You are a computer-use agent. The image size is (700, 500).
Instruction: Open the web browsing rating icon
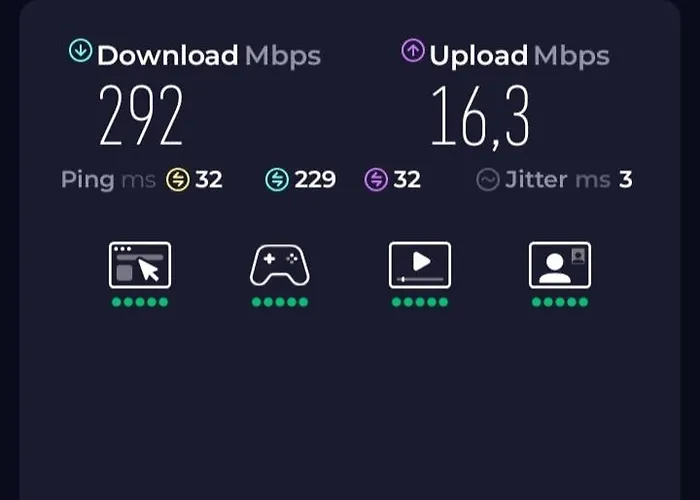tap(140, 265)
